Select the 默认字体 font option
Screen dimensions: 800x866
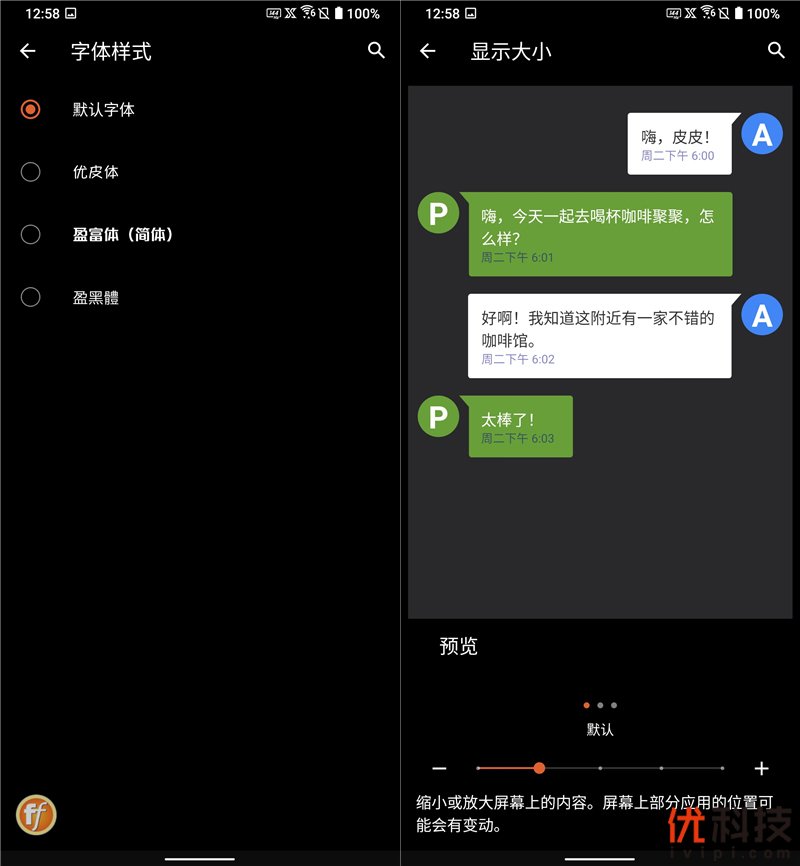[x=31, y=110]
